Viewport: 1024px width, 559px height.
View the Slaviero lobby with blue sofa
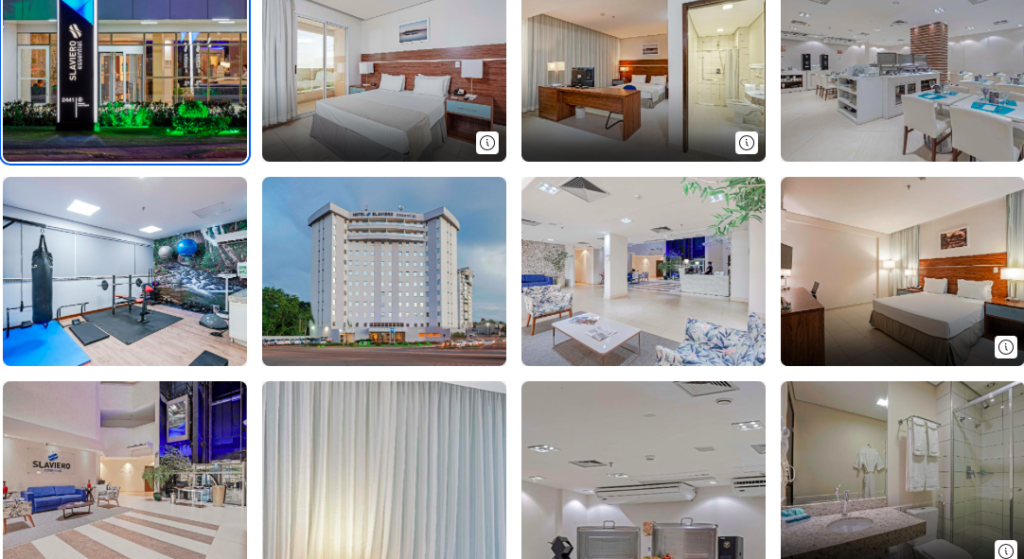coord(125,470)
